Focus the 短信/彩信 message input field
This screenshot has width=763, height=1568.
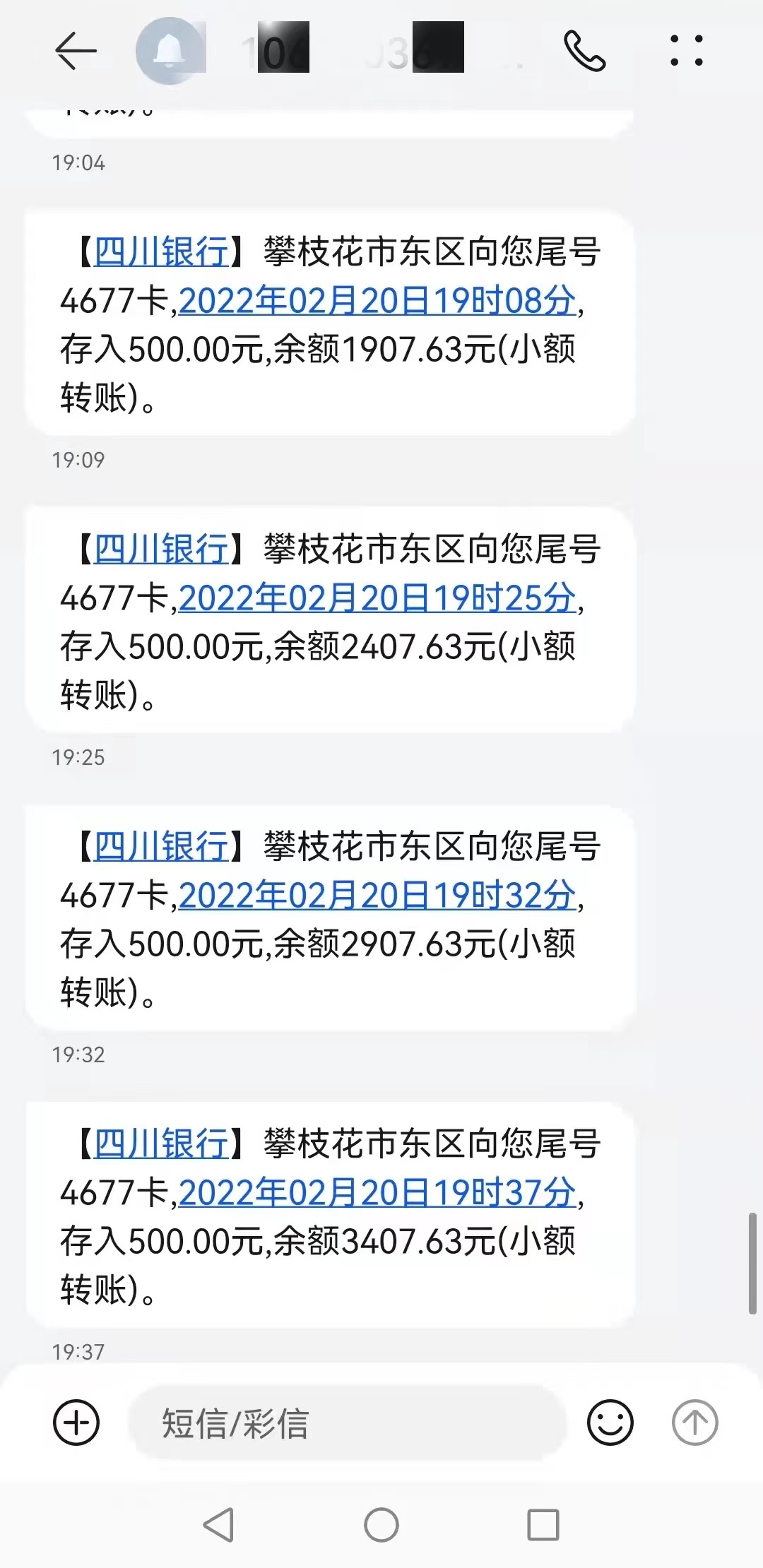(346, 1423)
